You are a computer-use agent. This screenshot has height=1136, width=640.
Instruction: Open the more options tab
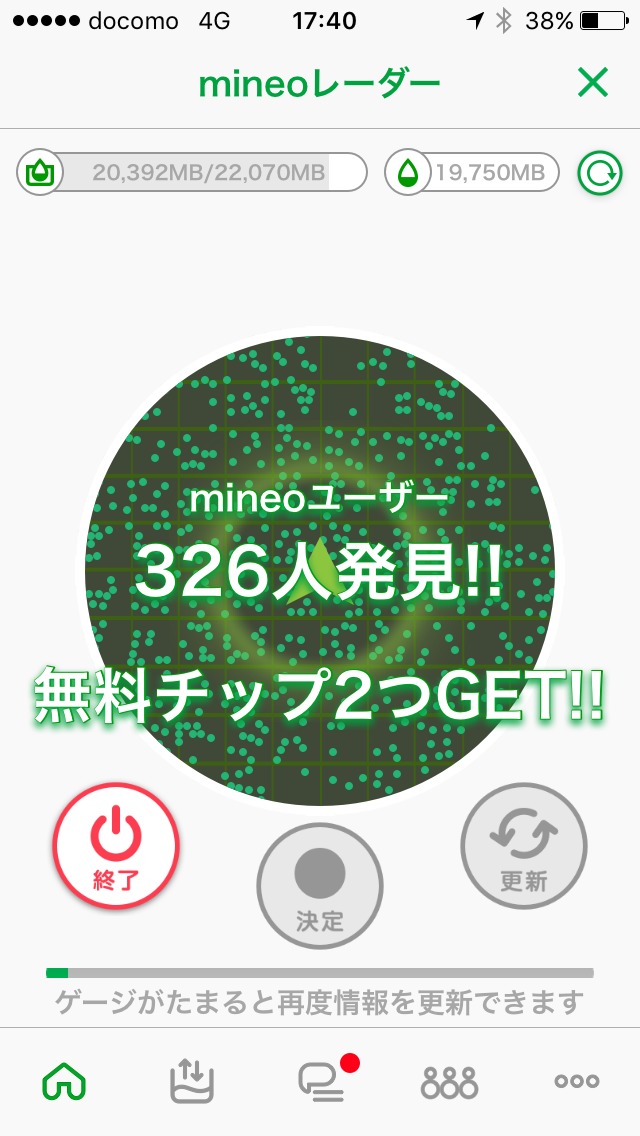[577, 1081]
